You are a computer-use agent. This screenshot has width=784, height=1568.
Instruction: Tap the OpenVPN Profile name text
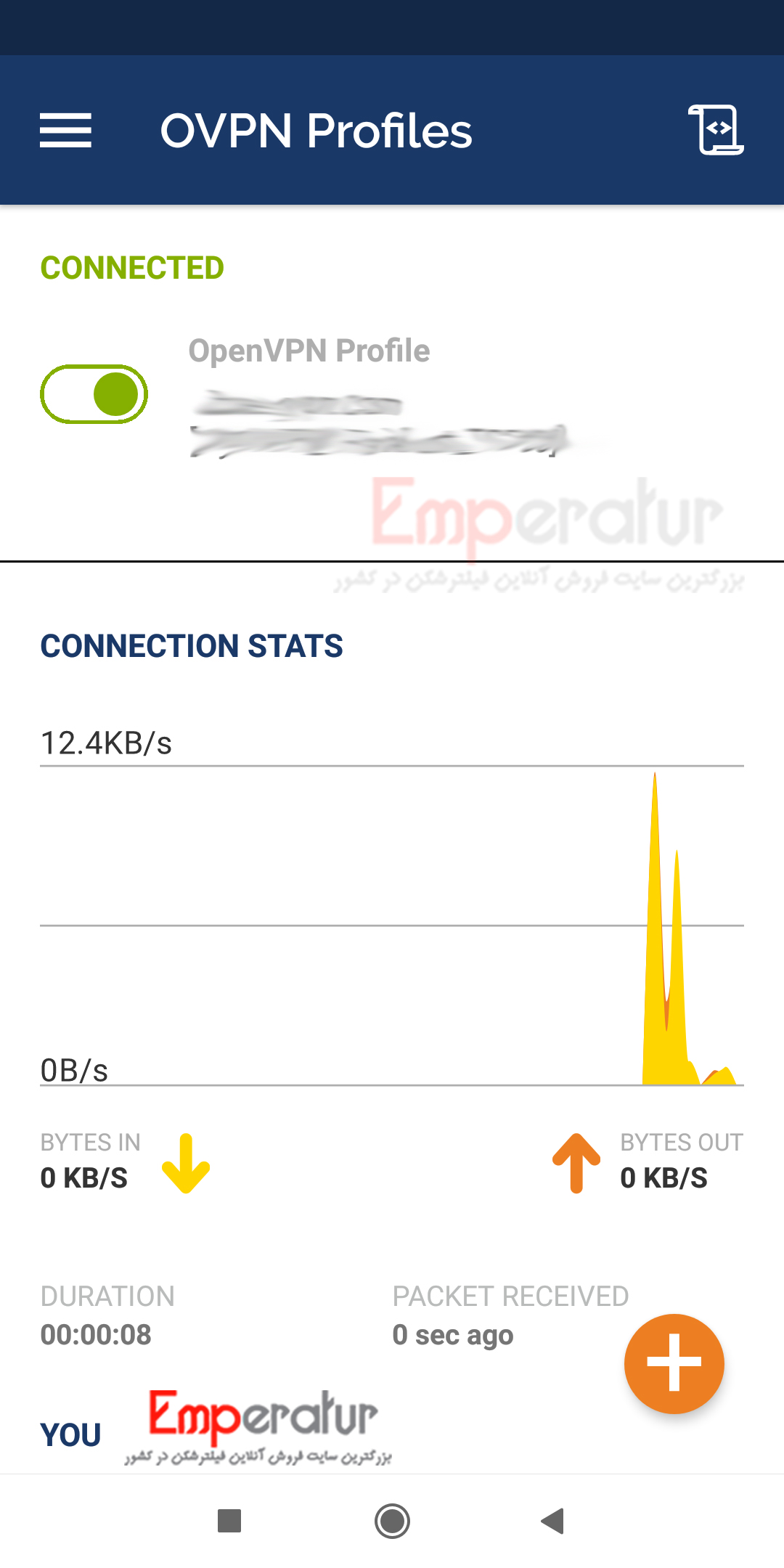click(308, 350)
